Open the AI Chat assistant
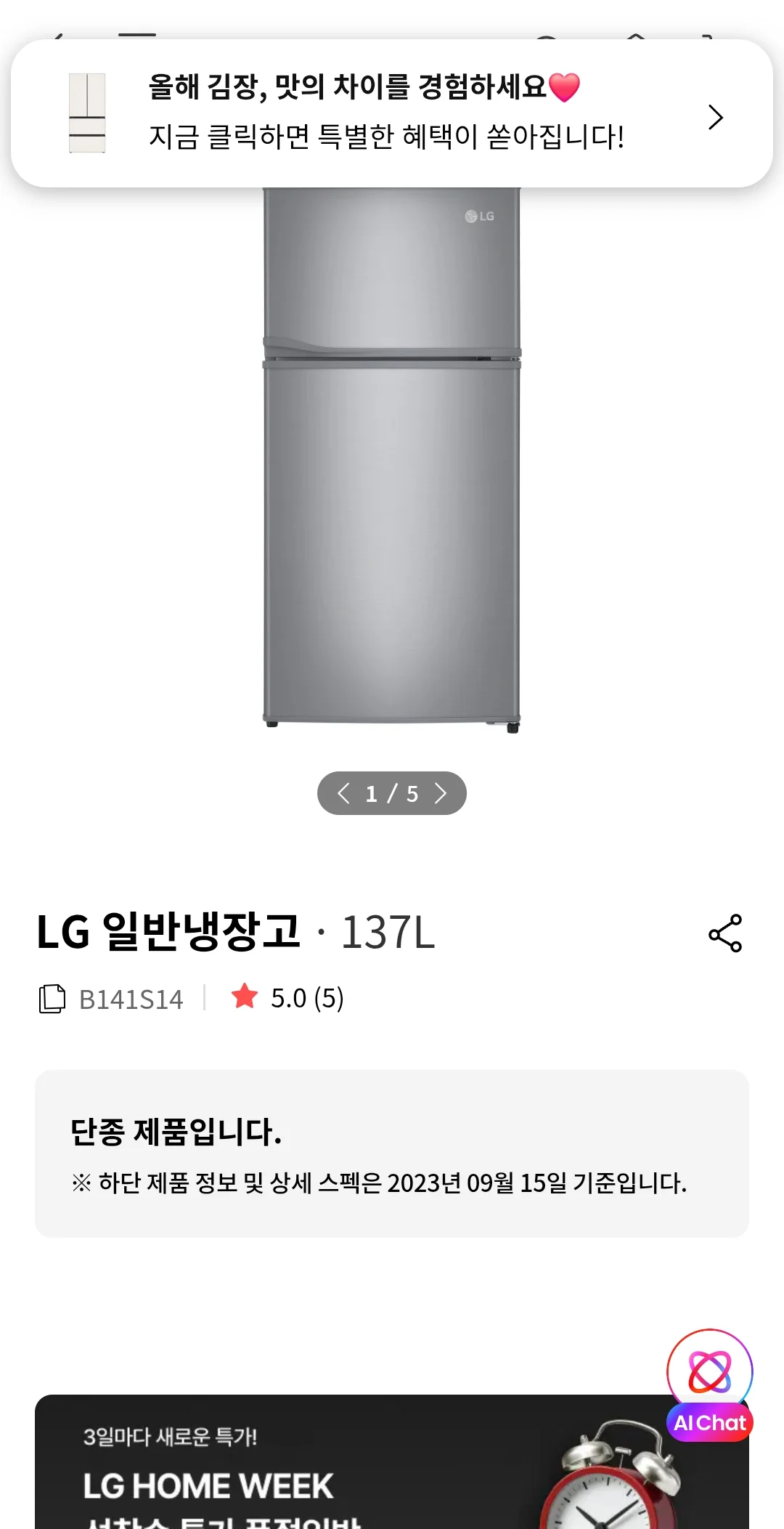Viewport: 784px width, 1529px height. click(x=710, y=1385)
